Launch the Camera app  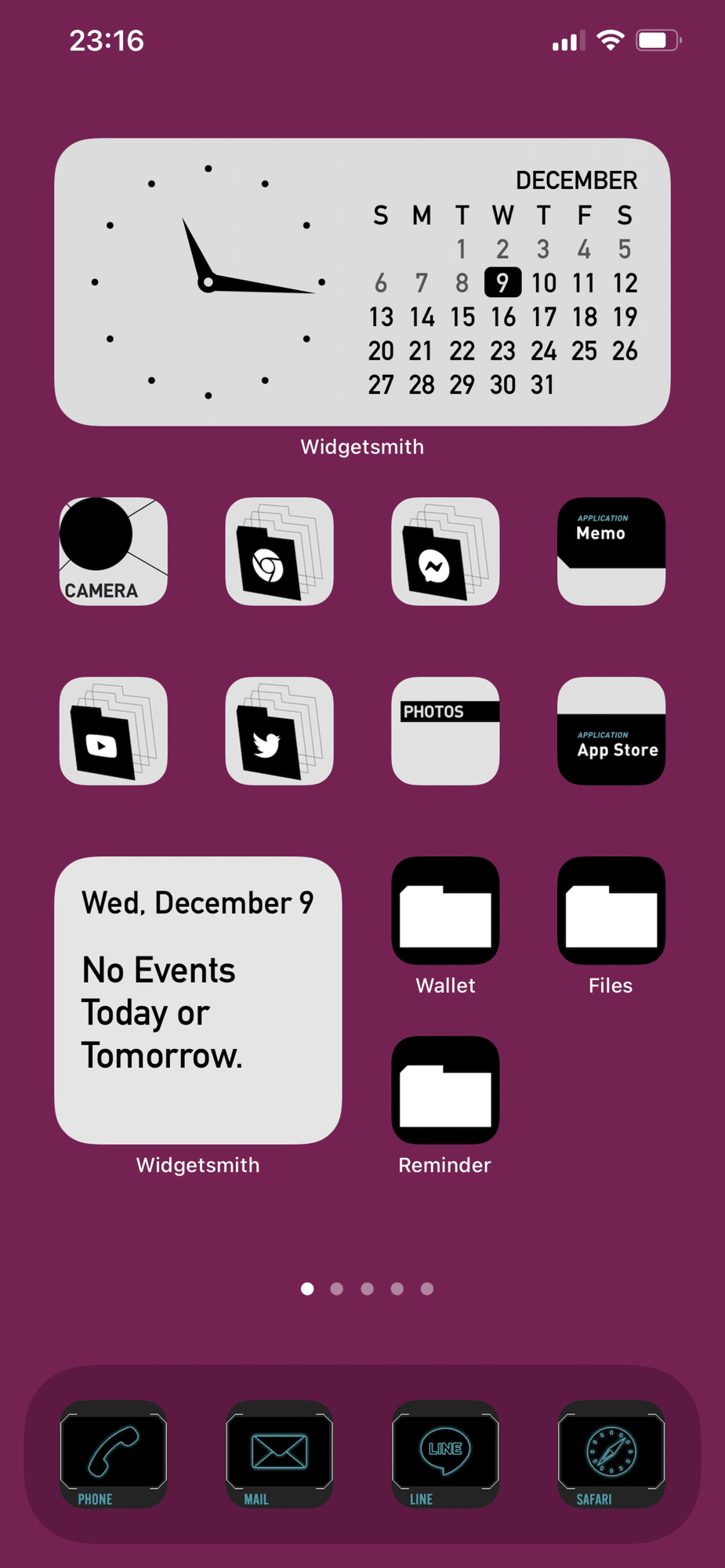click(114, 551)
